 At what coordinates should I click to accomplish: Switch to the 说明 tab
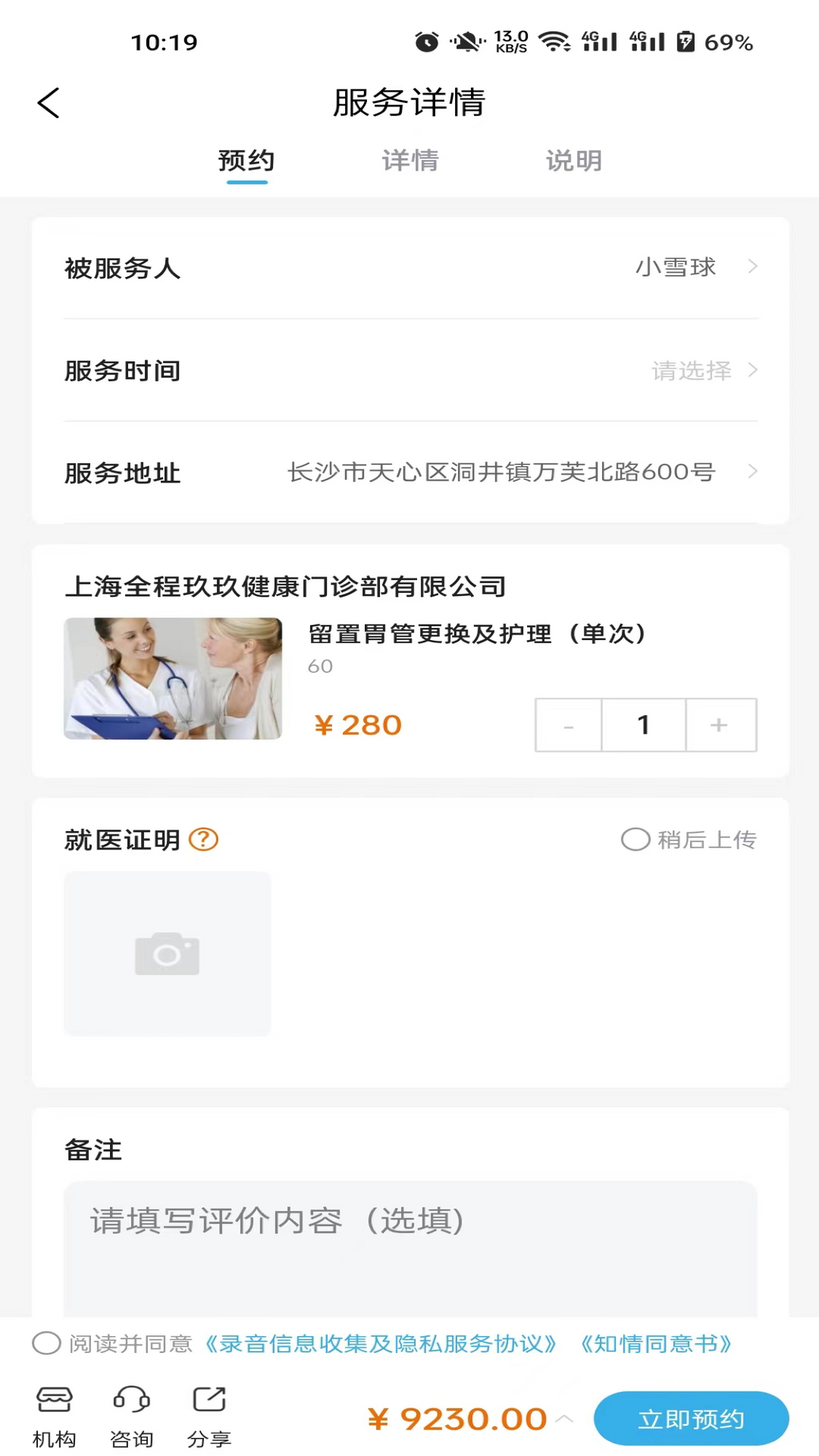[573, 161]
